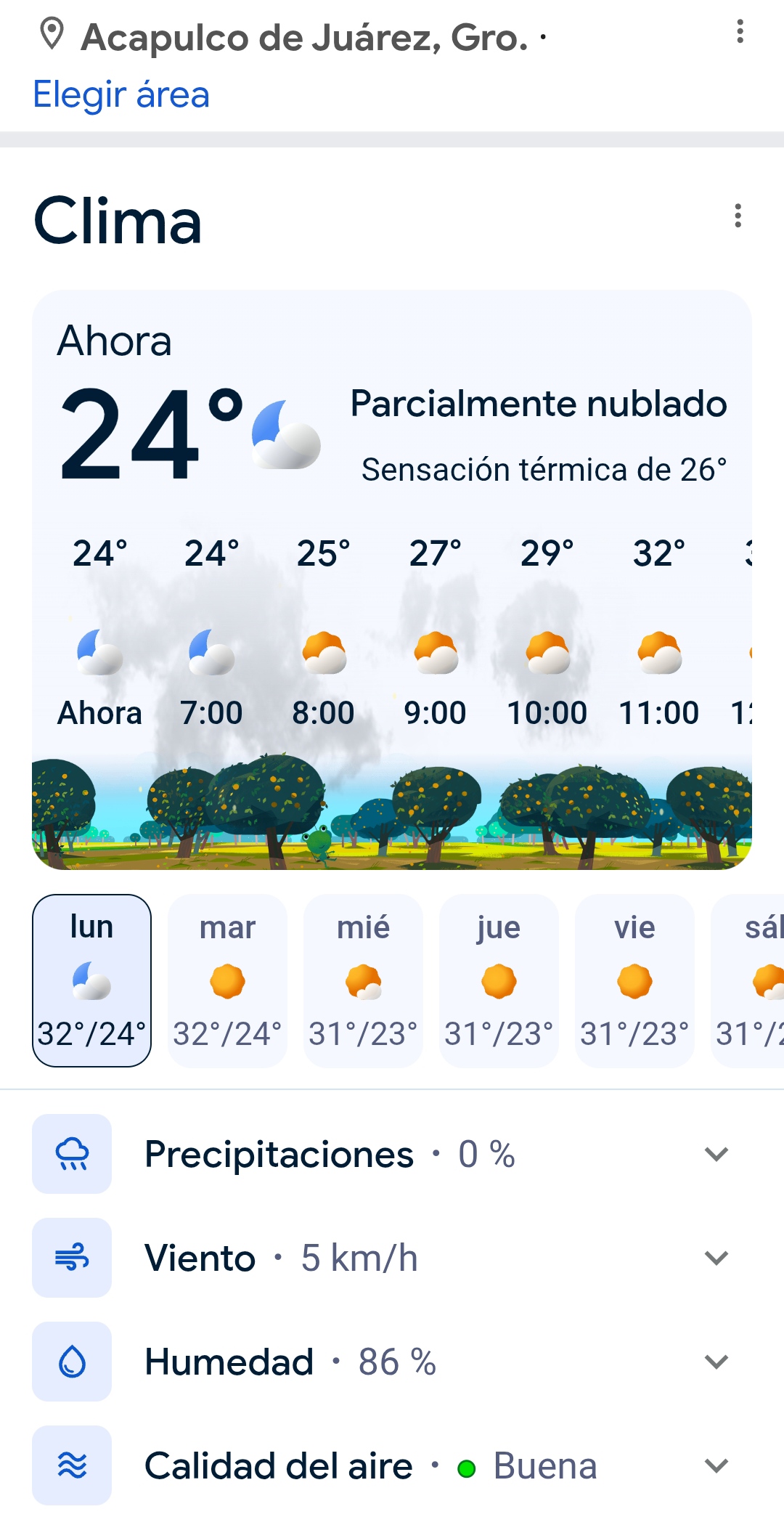Expand the Humedad row
This screenshot has width=784, height=1517.
(x=716, y=1362)
